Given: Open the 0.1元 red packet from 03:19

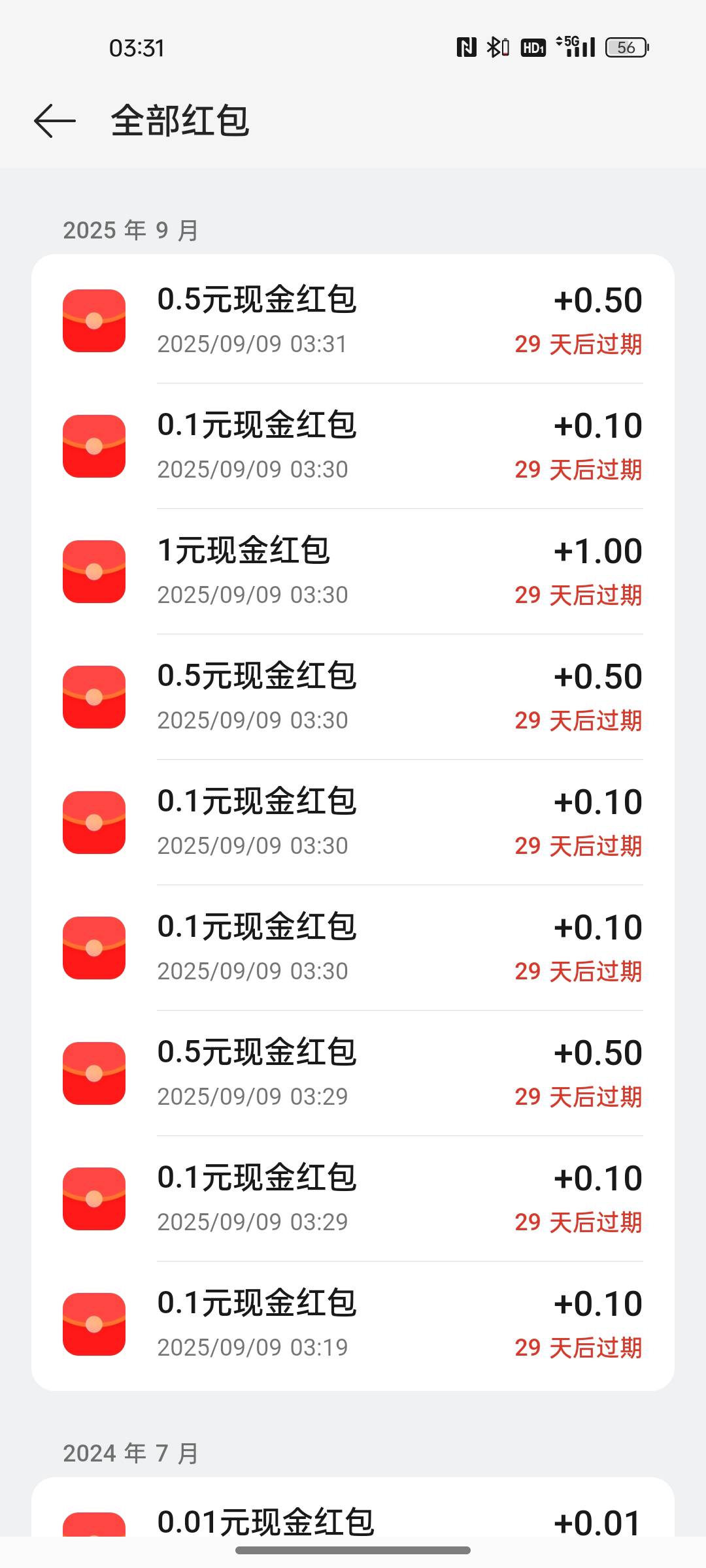Looking at the screenshot, I should pos(353,1324).
